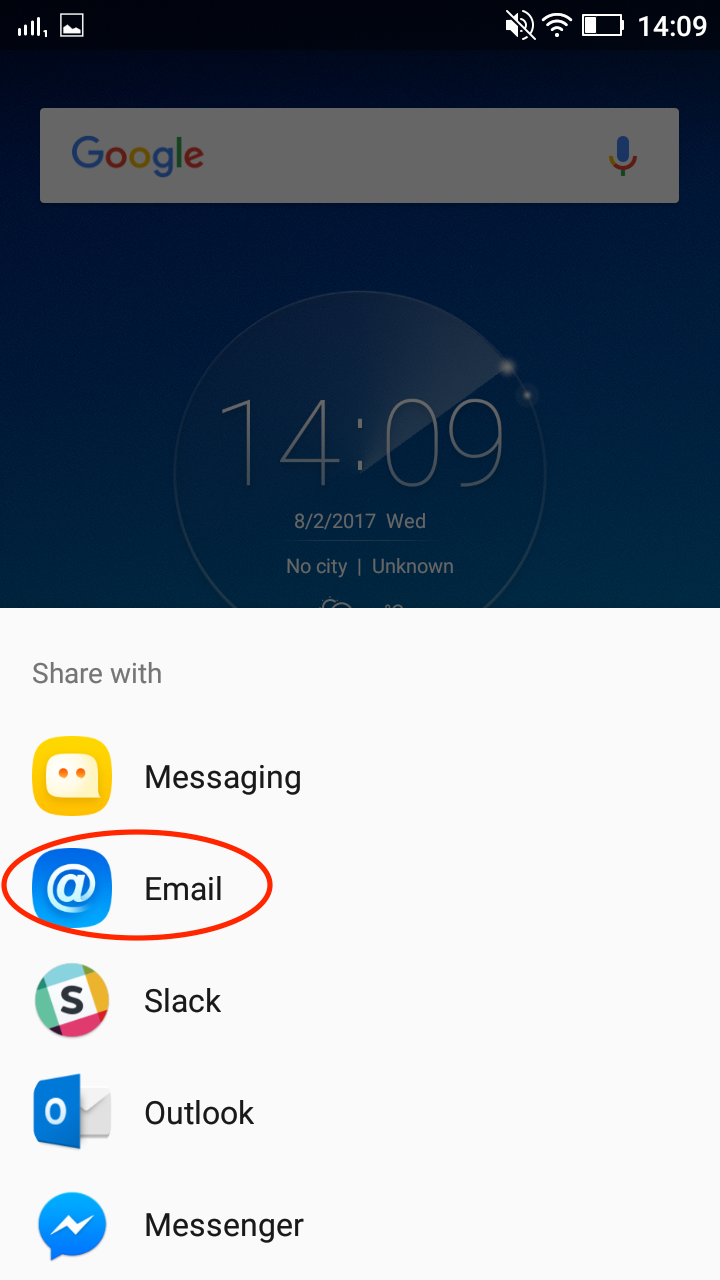This screenshot has height=1280, width=720.
Task: Pick Messenger from the share options
Action: click(223, 1225)
